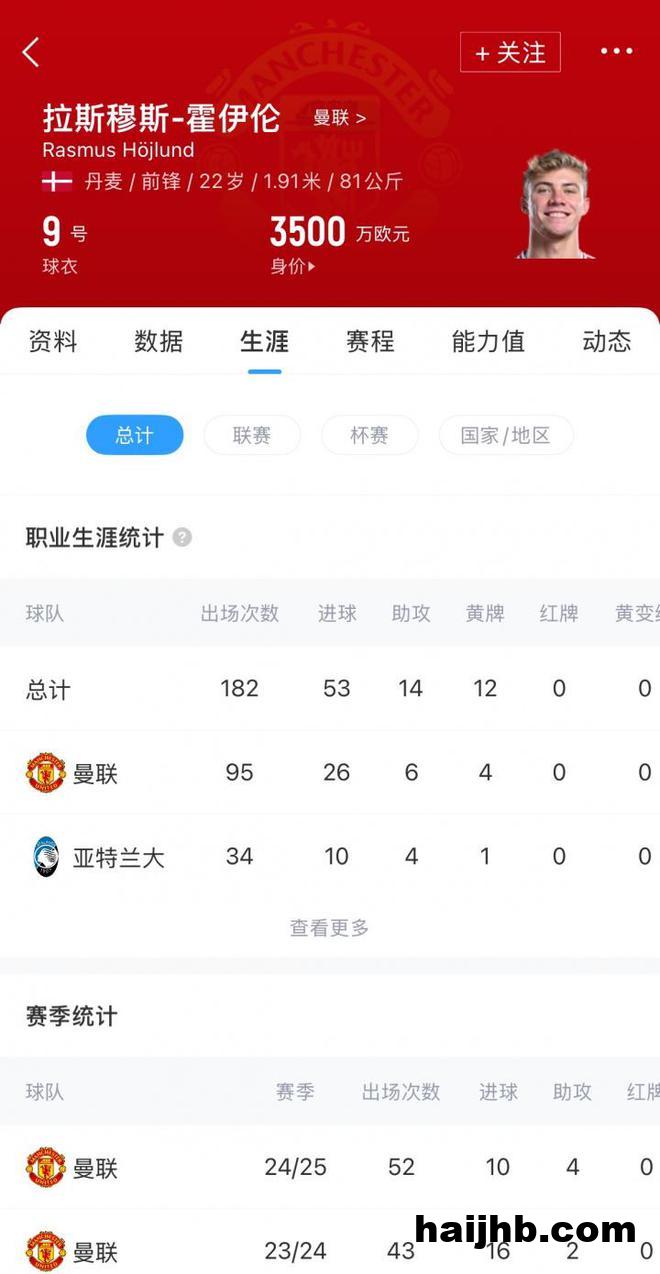The width and height of the screenshot is (660, 1274).
Task: Filter career stats by 联赛
Action: point(252,436)
